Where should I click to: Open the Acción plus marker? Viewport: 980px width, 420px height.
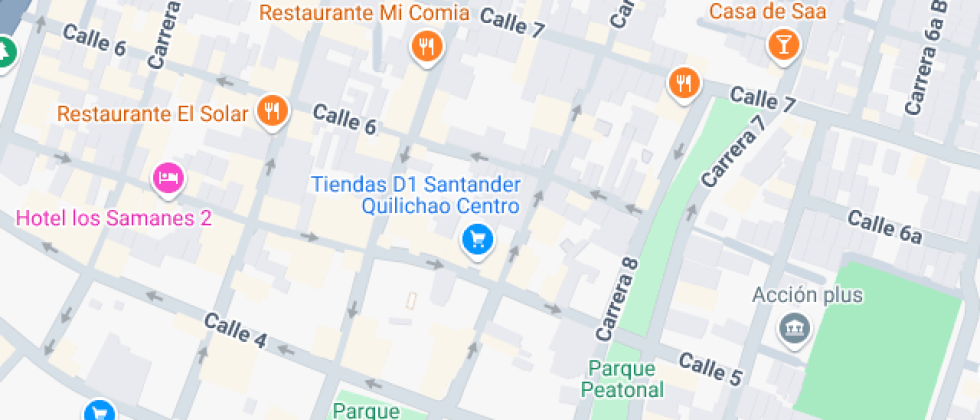794,329
